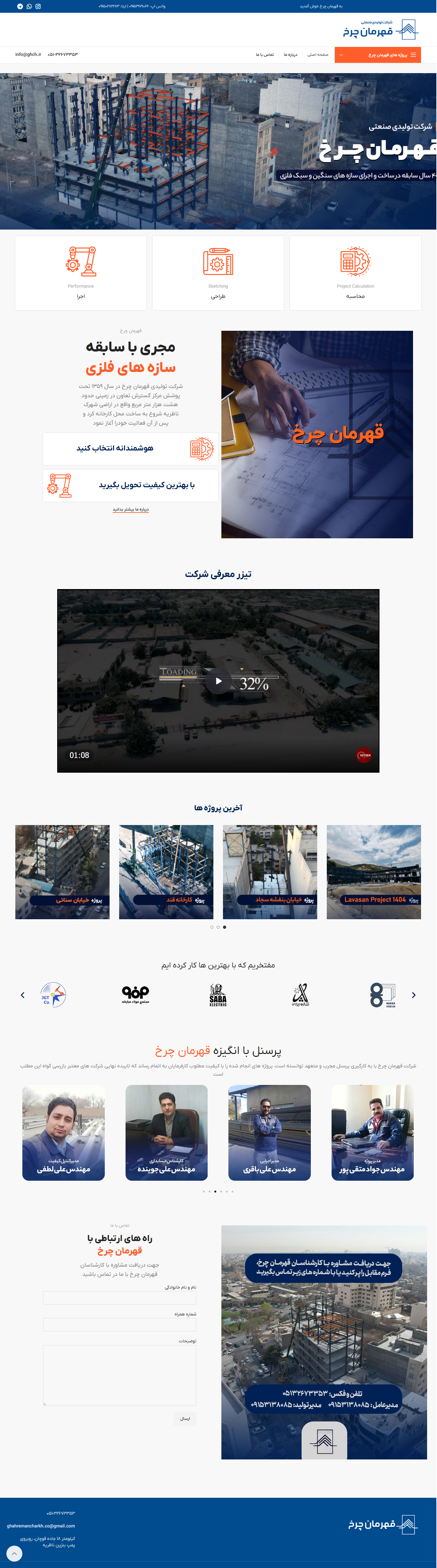Play the company intro video
The height and width of the screenshot is (1568, 437).
coord(218,681)
